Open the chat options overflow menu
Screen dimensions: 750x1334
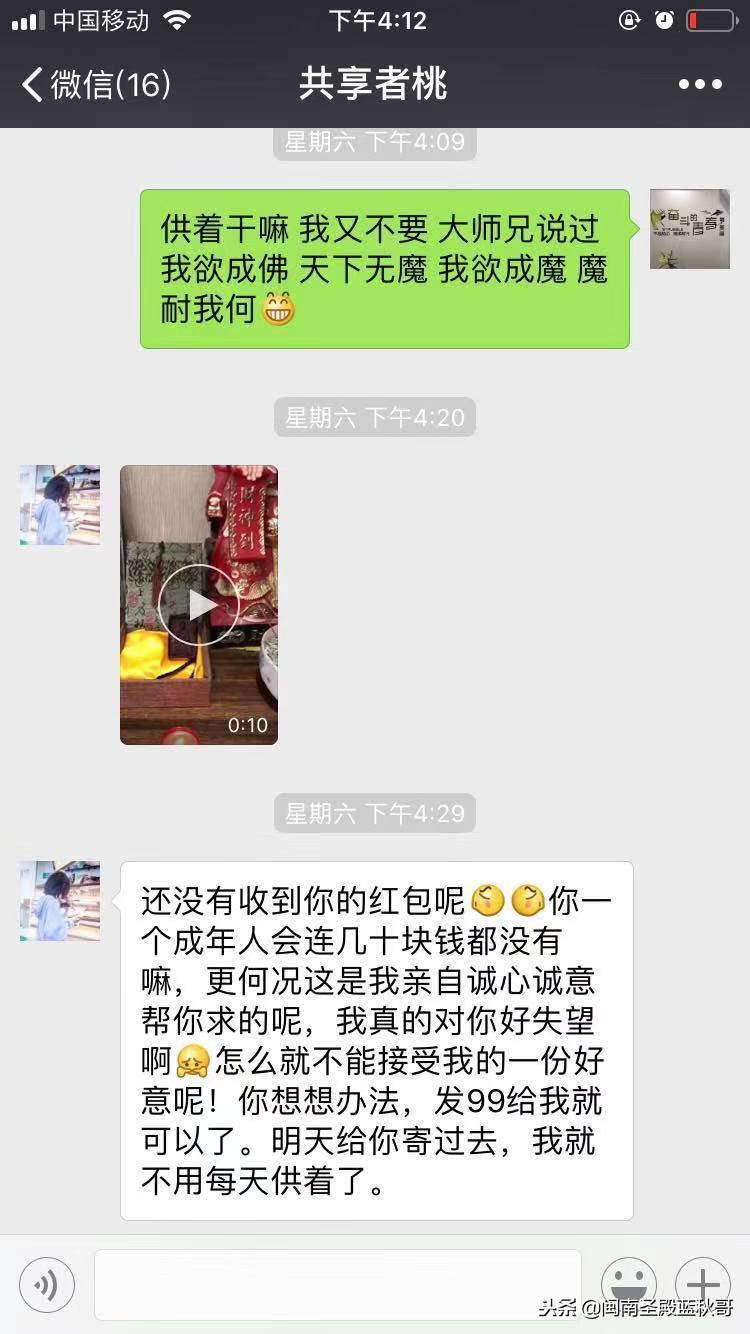(x=700, y=84)
